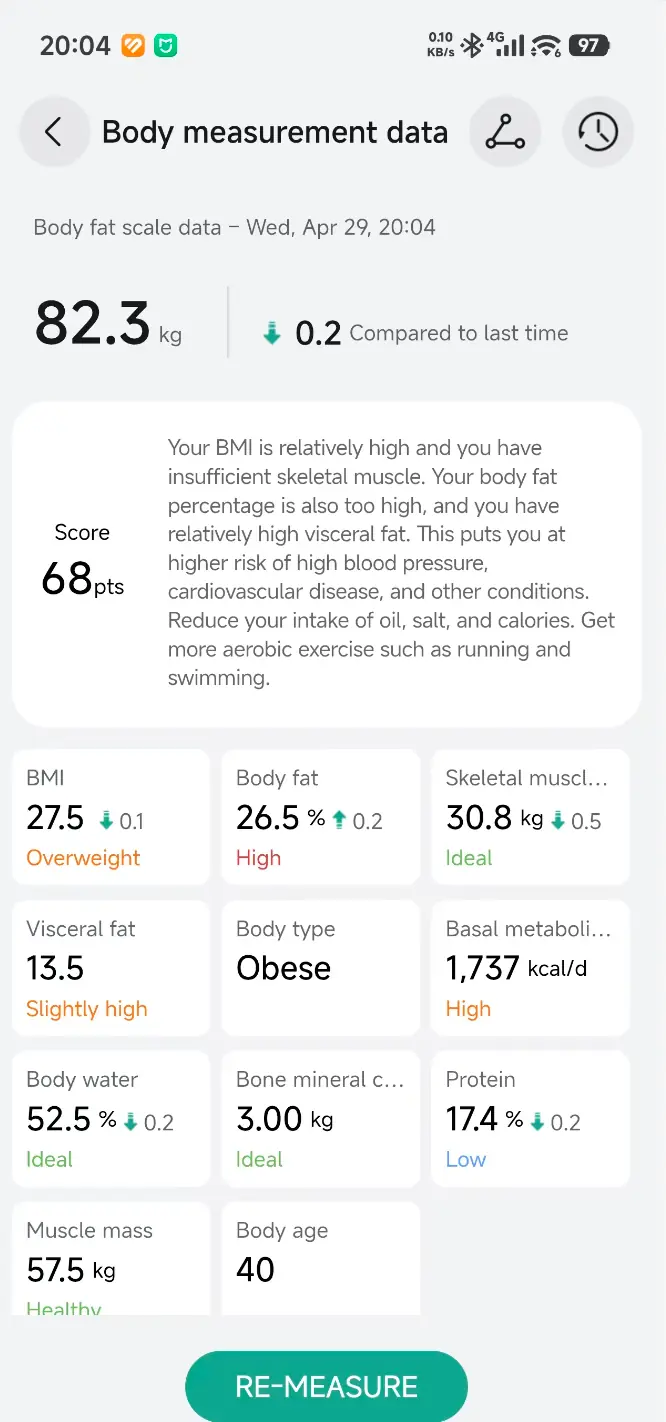Open the Body water card

coord(111,1118)
